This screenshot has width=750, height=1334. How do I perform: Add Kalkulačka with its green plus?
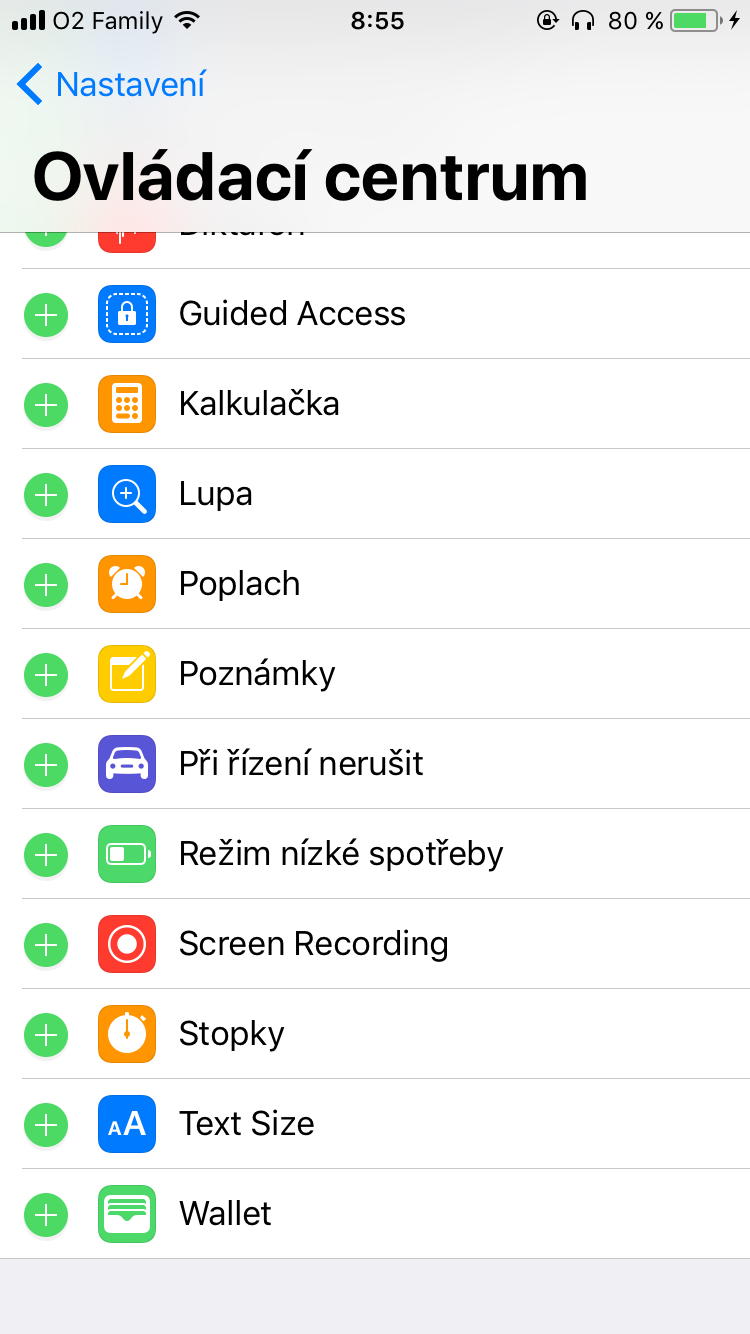(45, 405)
